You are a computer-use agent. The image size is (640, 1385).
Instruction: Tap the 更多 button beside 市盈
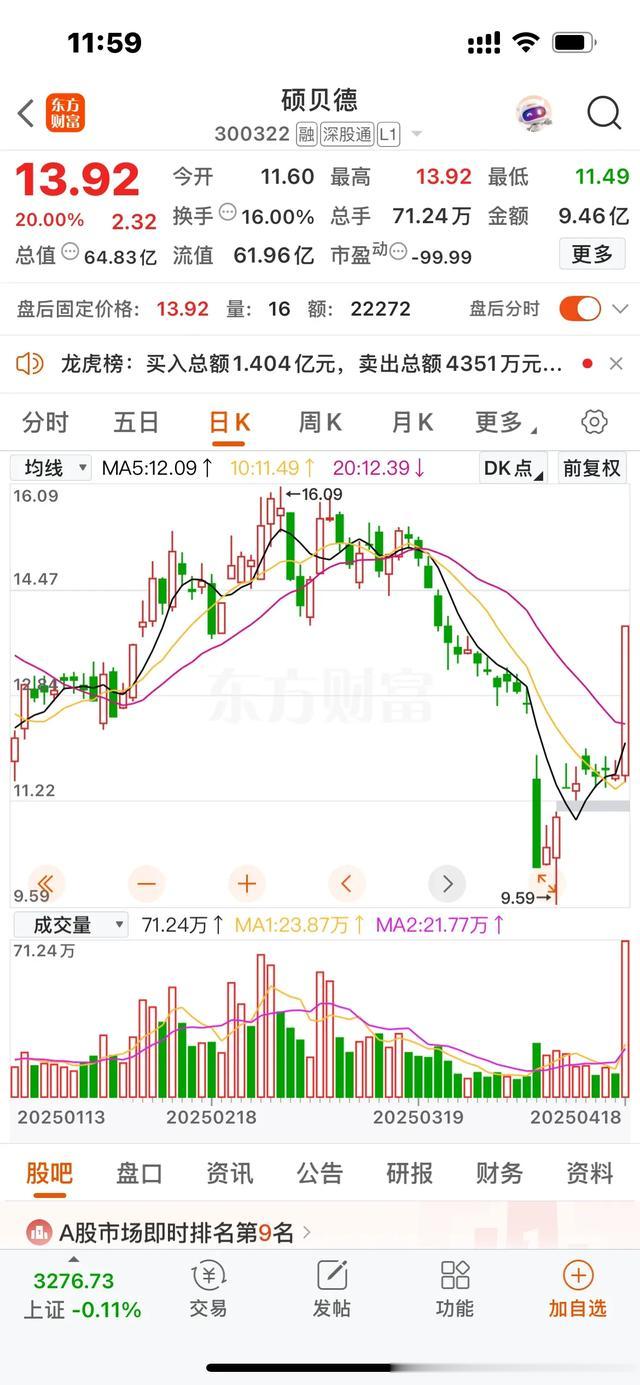pos(592,254)
